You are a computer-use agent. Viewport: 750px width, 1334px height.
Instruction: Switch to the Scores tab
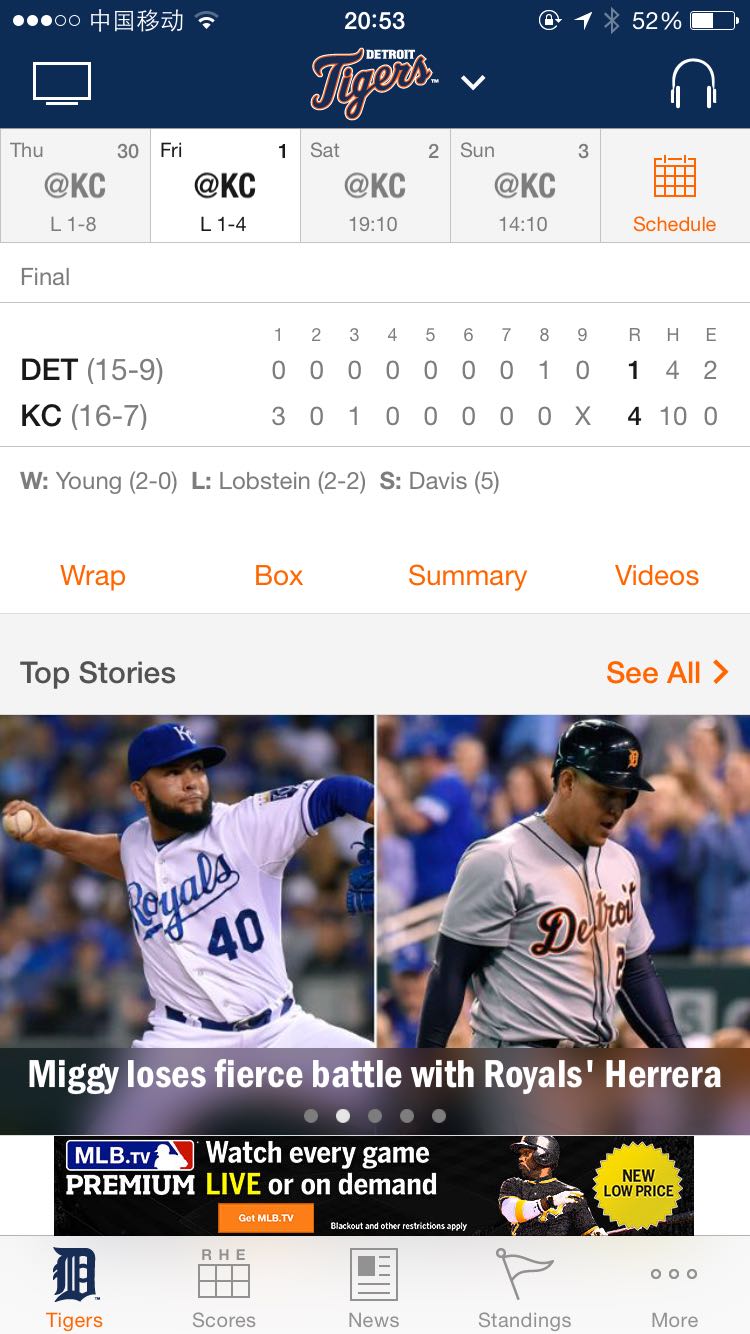[224, 1290]
